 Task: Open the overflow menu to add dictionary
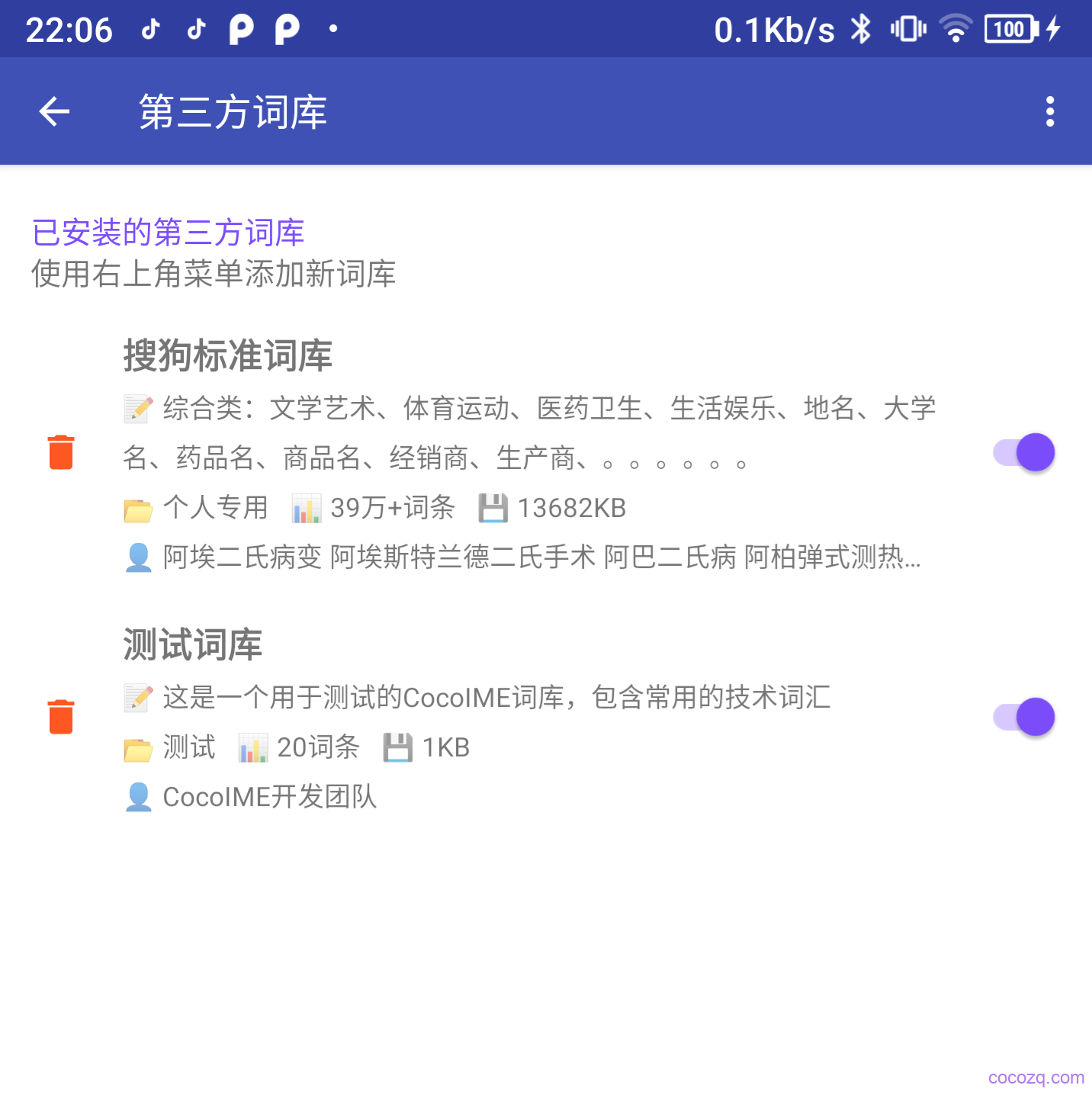pyautogui.click(x=1049, y=112)
